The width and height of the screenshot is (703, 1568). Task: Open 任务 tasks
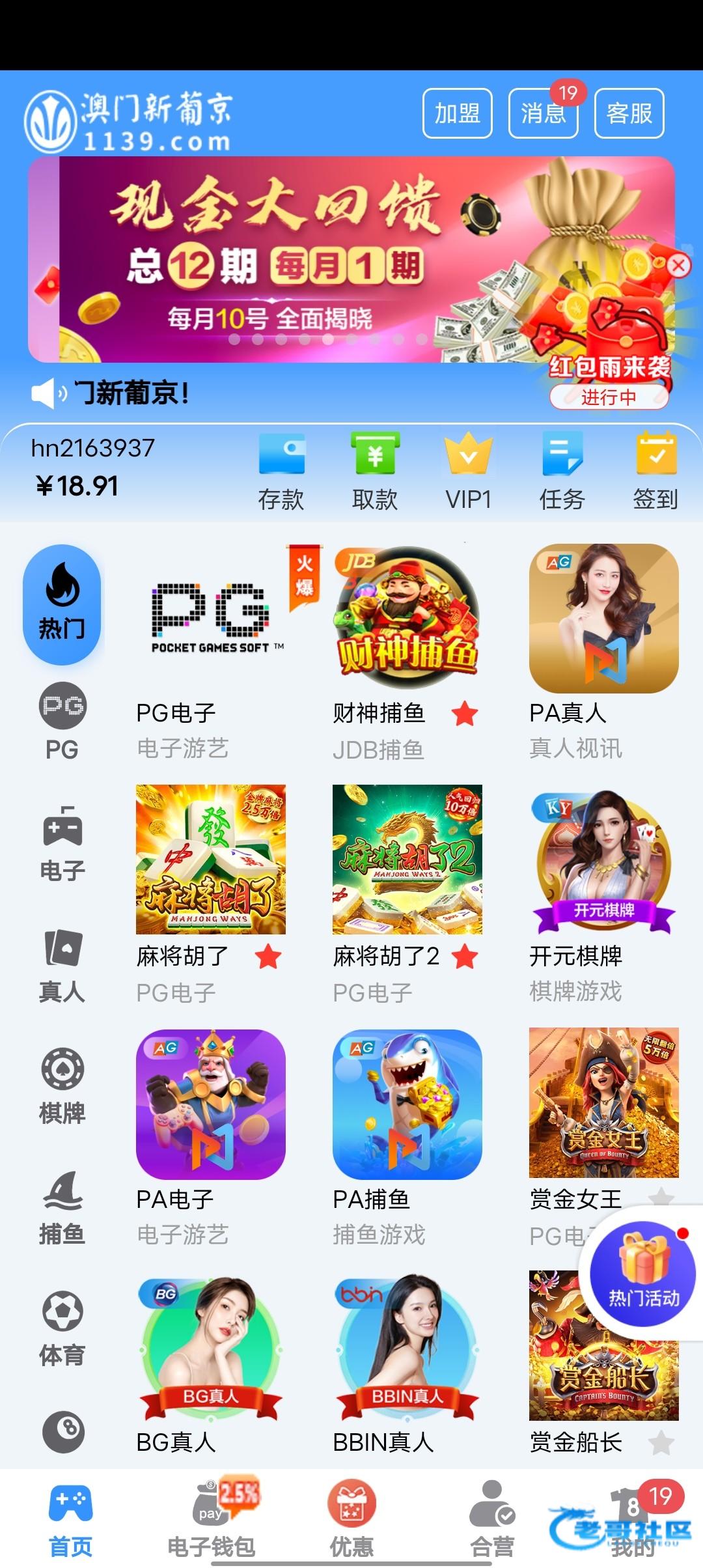coord(562,471)
